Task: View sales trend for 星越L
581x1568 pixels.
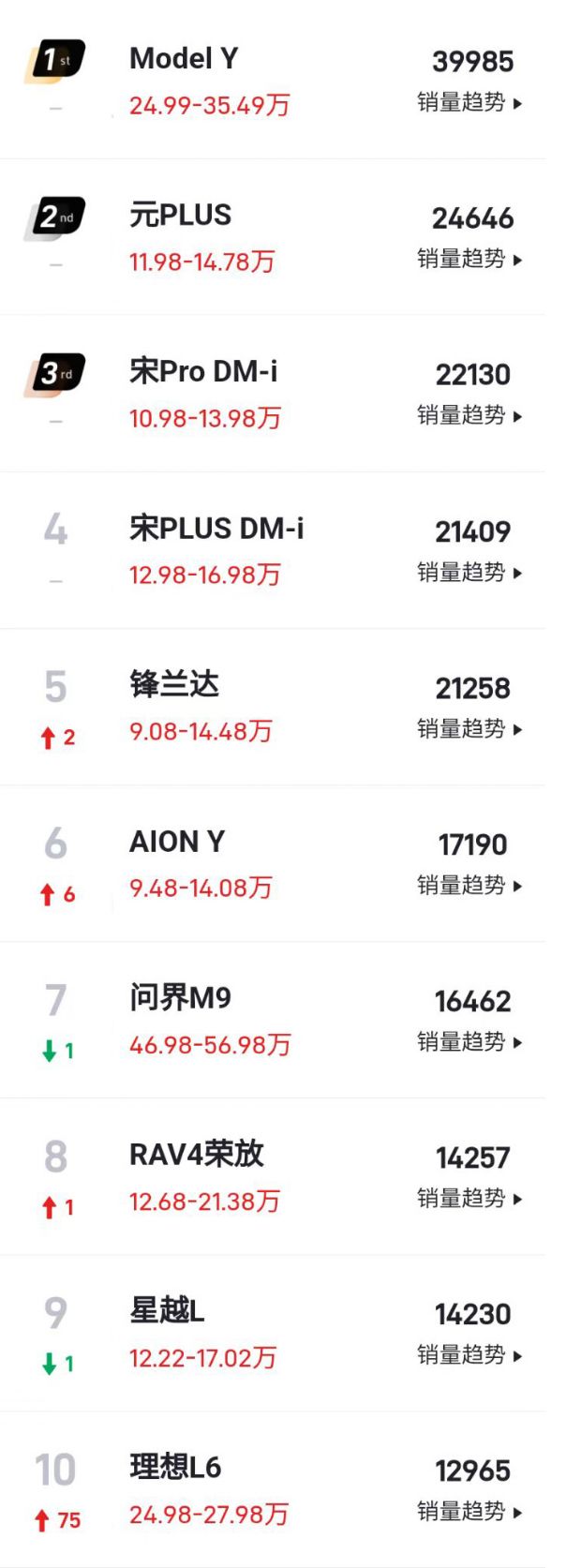Action: 469,1355
